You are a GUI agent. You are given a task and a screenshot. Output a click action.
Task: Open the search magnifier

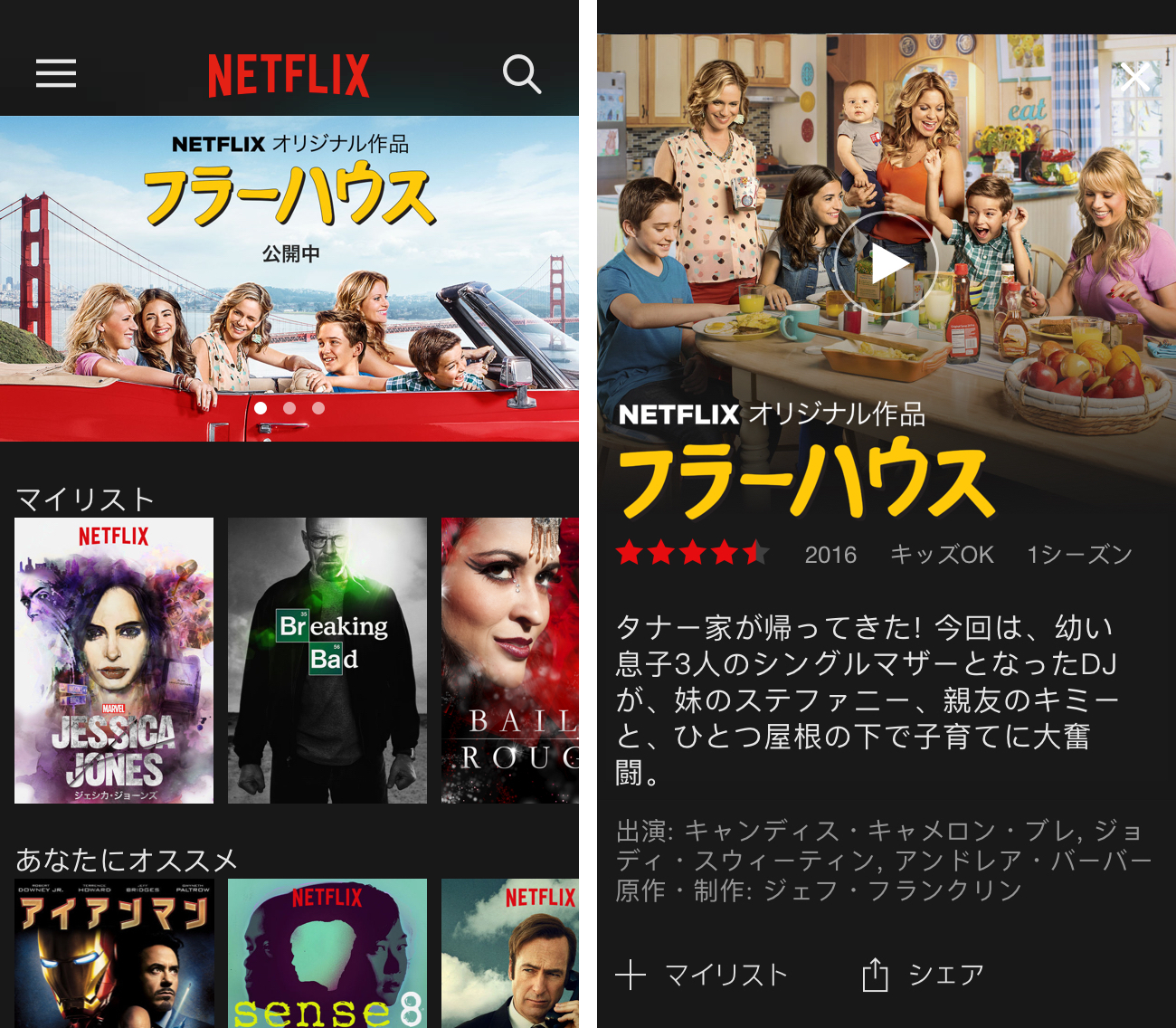(x=521, y=74)
